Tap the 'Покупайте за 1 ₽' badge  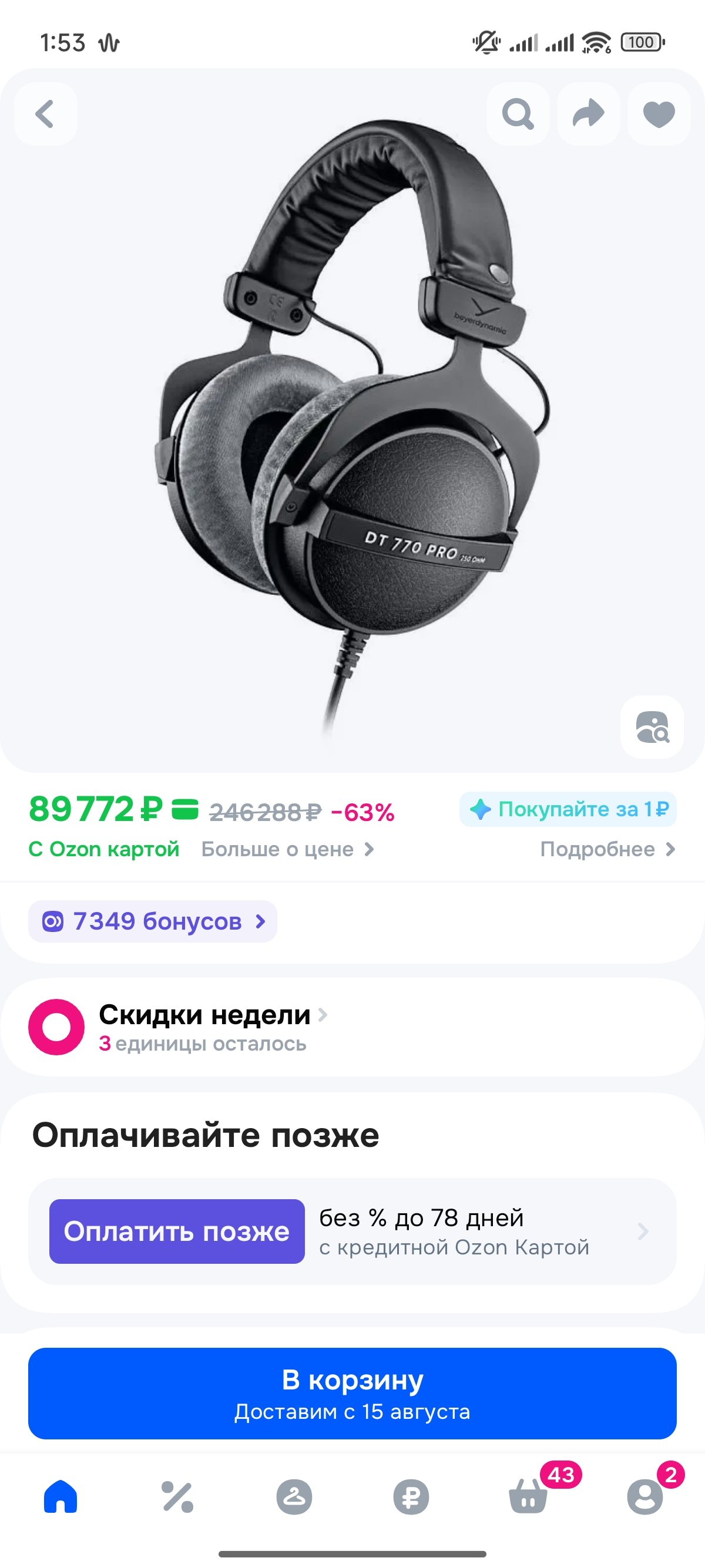(568, 810)
